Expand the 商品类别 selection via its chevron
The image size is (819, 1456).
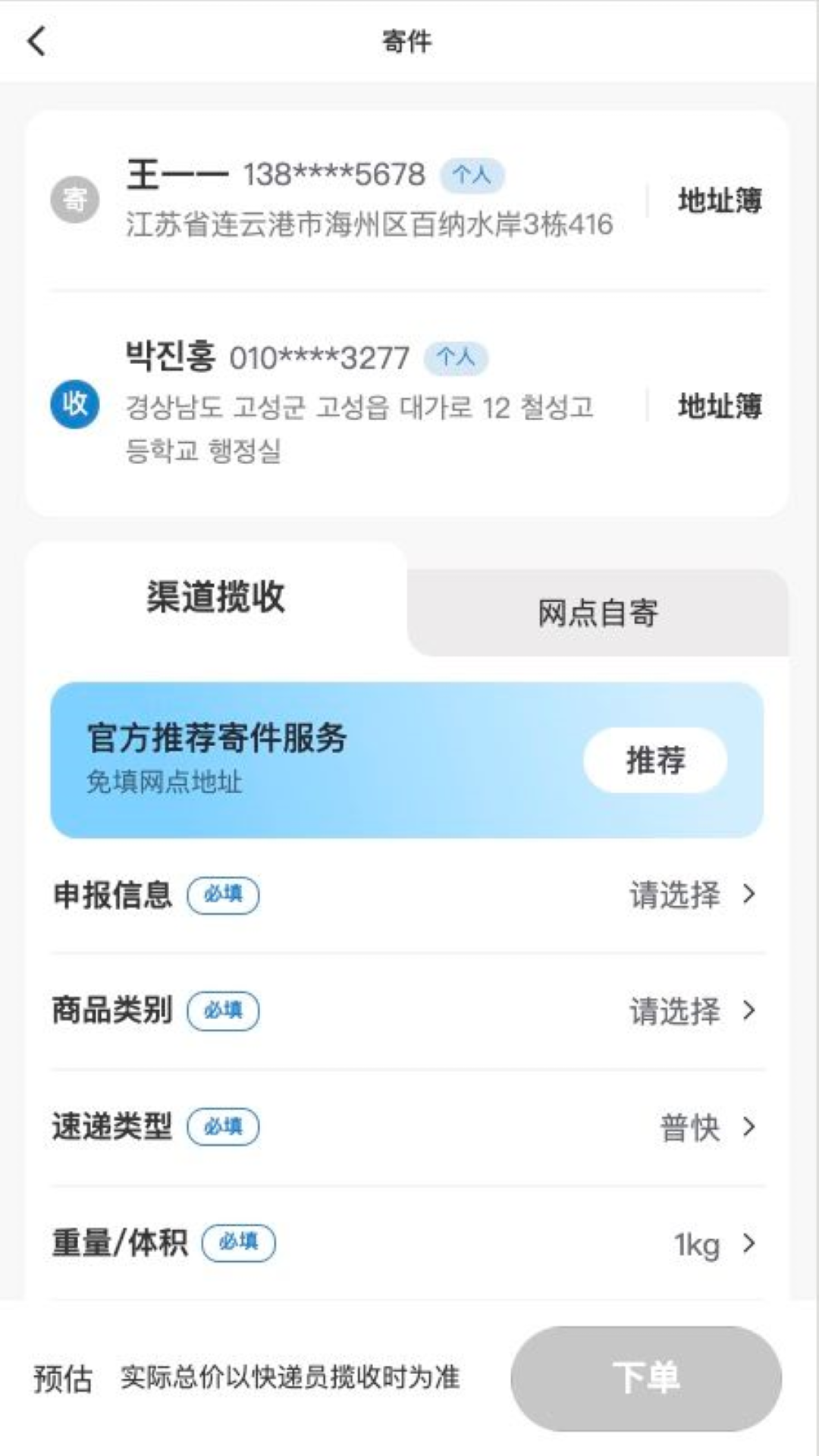click(751, 1010)
